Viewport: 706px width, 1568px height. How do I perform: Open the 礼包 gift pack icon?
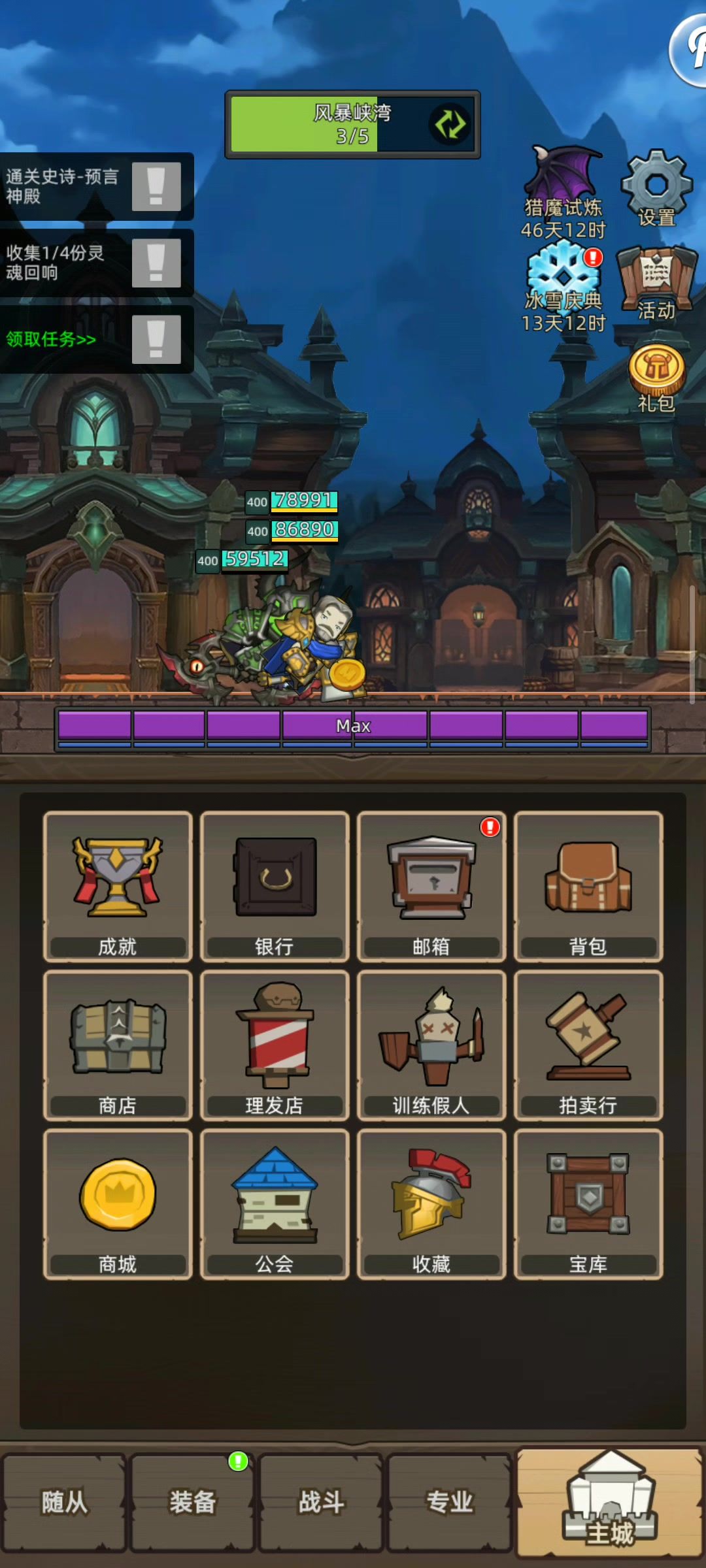click(x=656, y=378)
